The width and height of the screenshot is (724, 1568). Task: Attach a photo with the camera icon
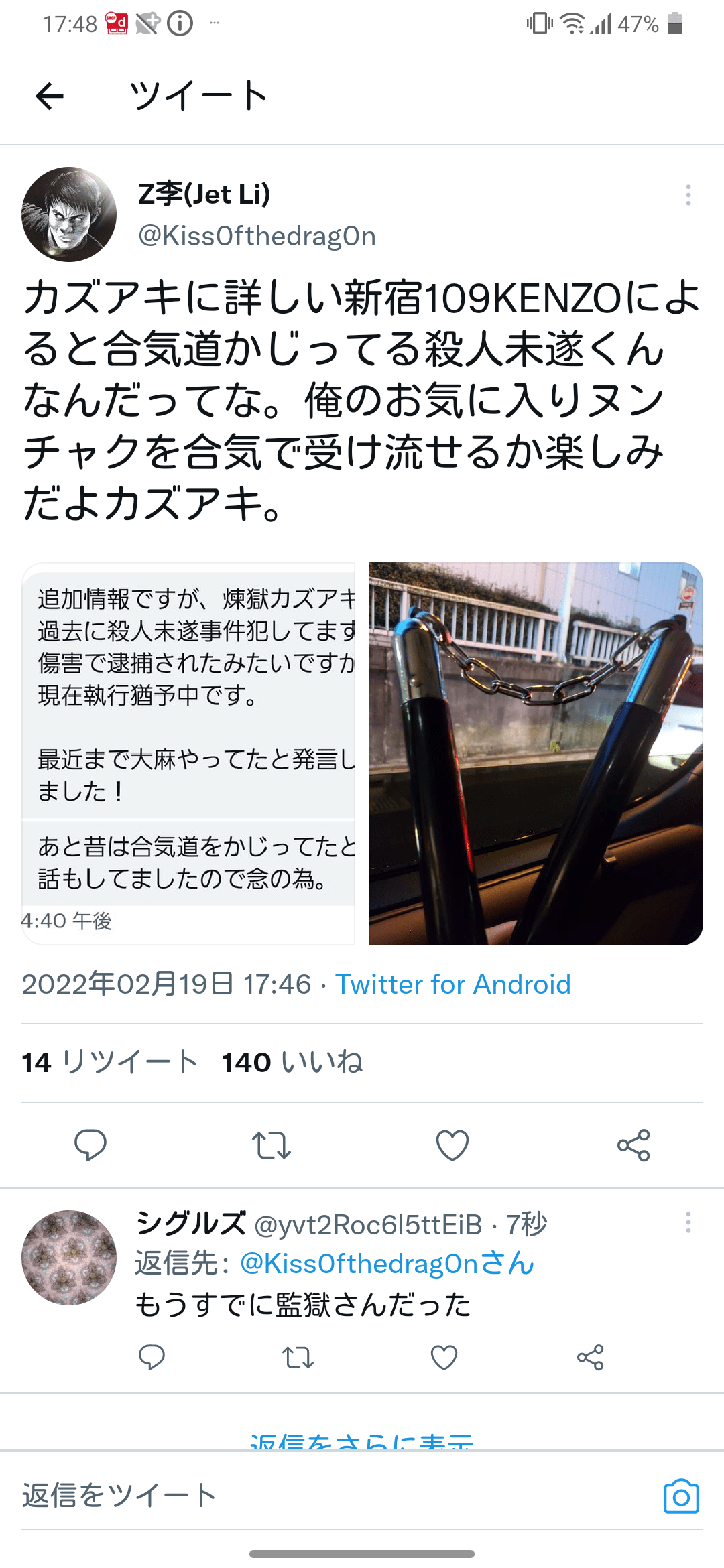681,1496
